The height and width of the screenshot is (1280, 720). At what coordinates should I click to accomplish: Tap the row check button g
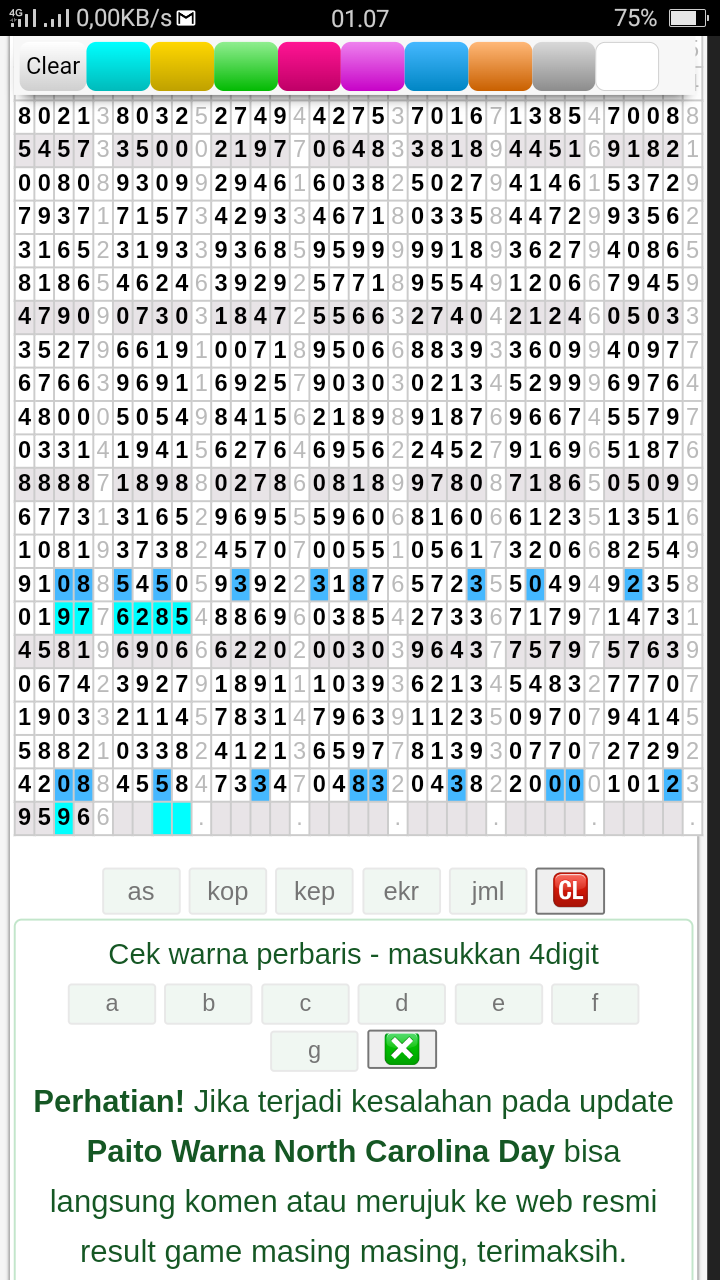(314, 1050)
